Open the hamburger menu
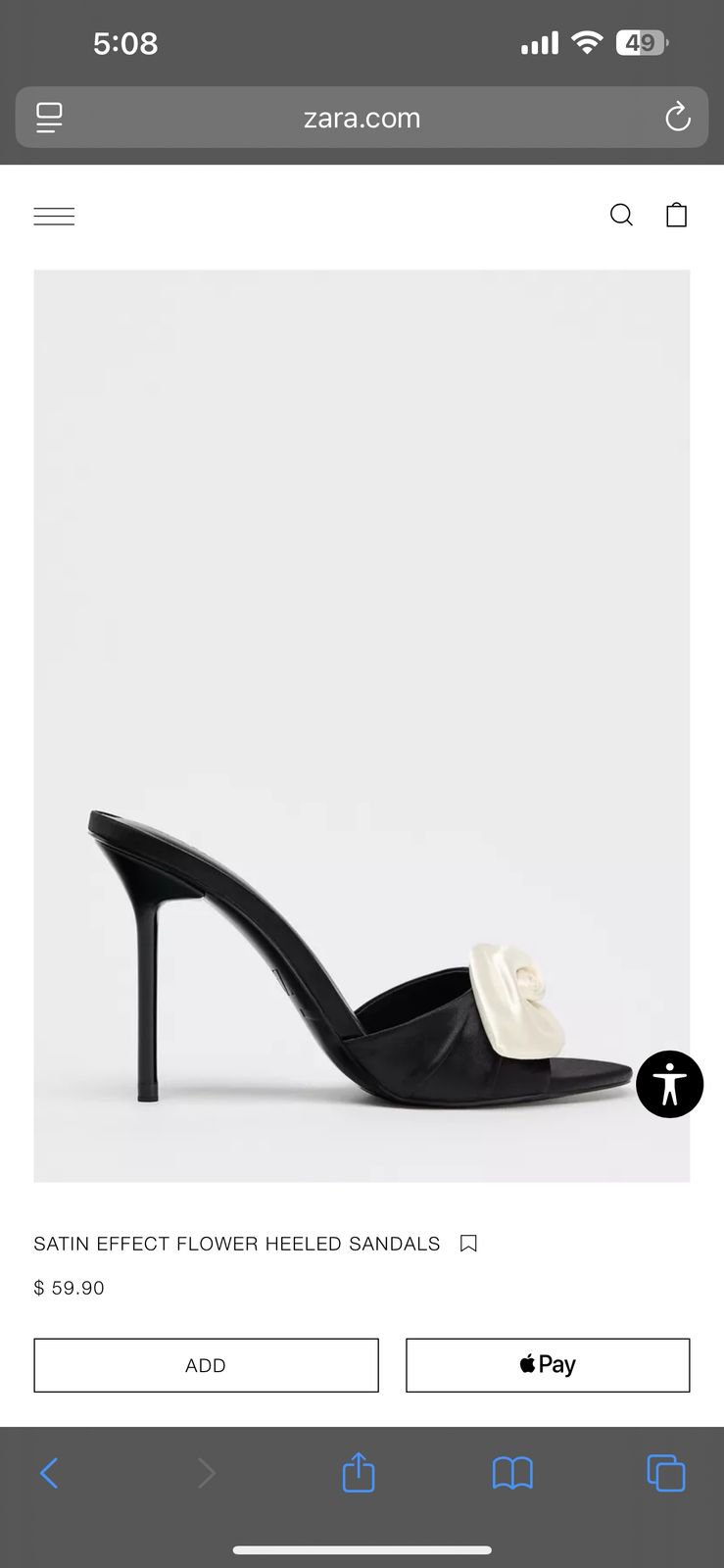Viewport: 724px width, 1568px height. click(54, 216)
